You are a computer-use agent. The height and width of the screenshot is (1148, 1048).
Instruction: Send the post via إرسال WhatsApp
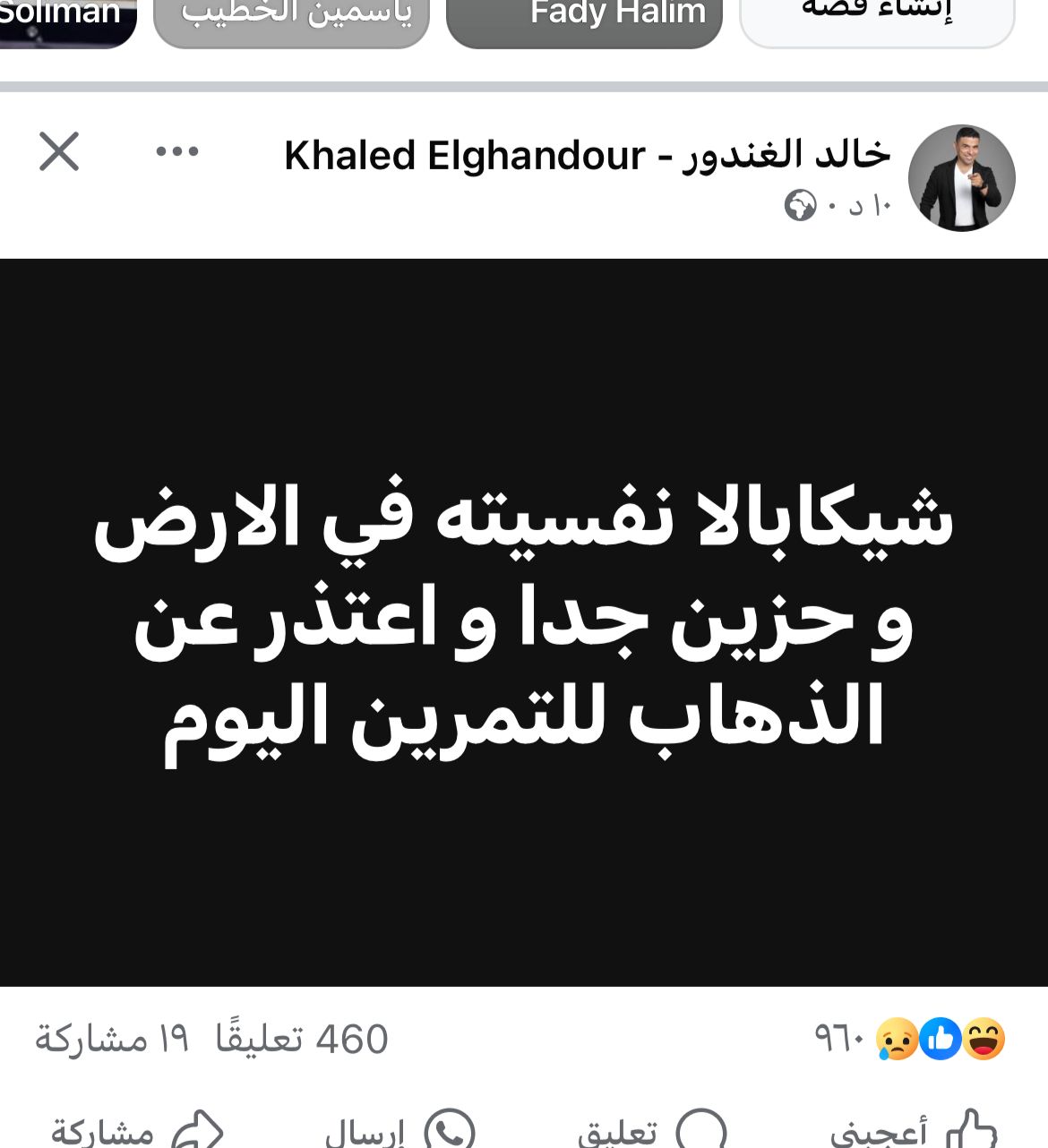399,1130
